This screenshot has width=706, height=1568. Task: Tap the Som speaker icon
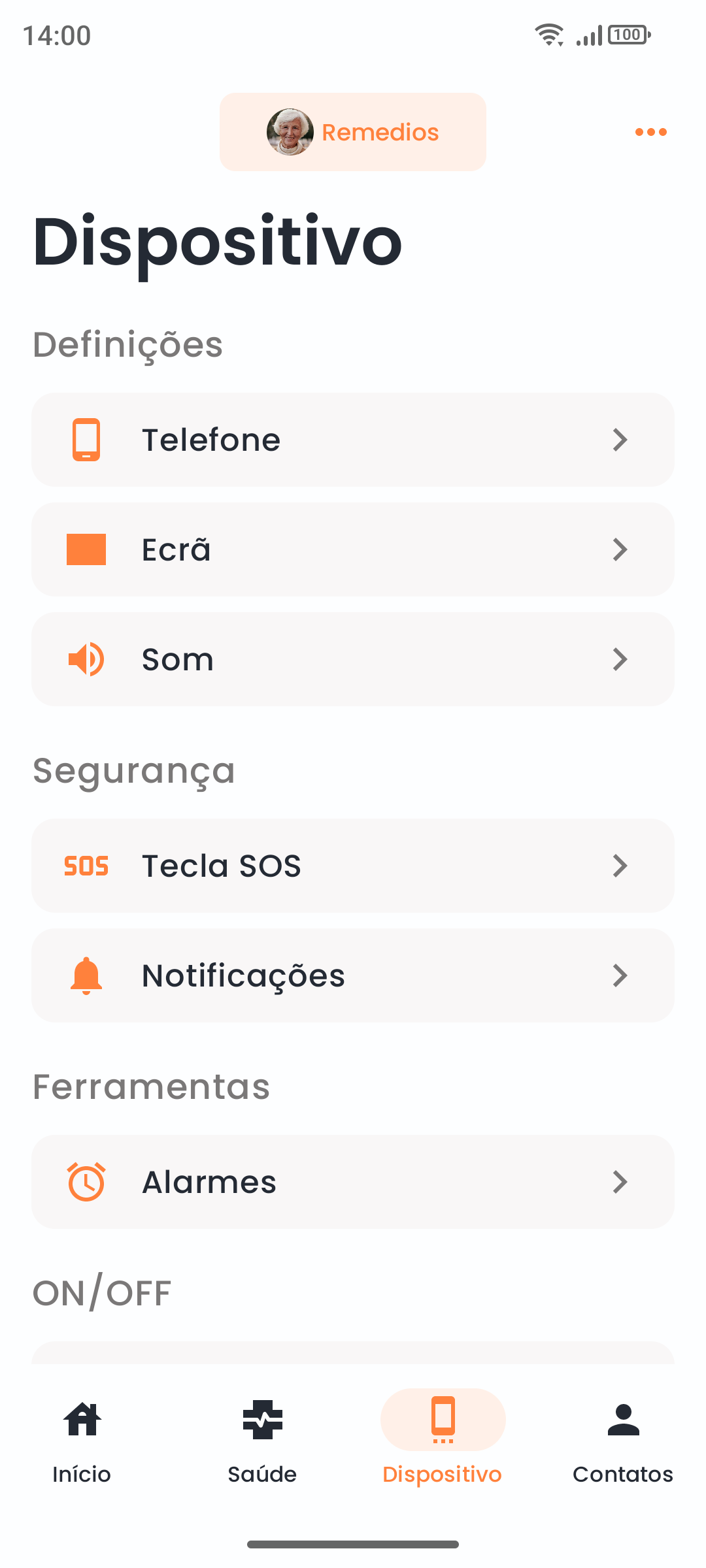(86, 659)
